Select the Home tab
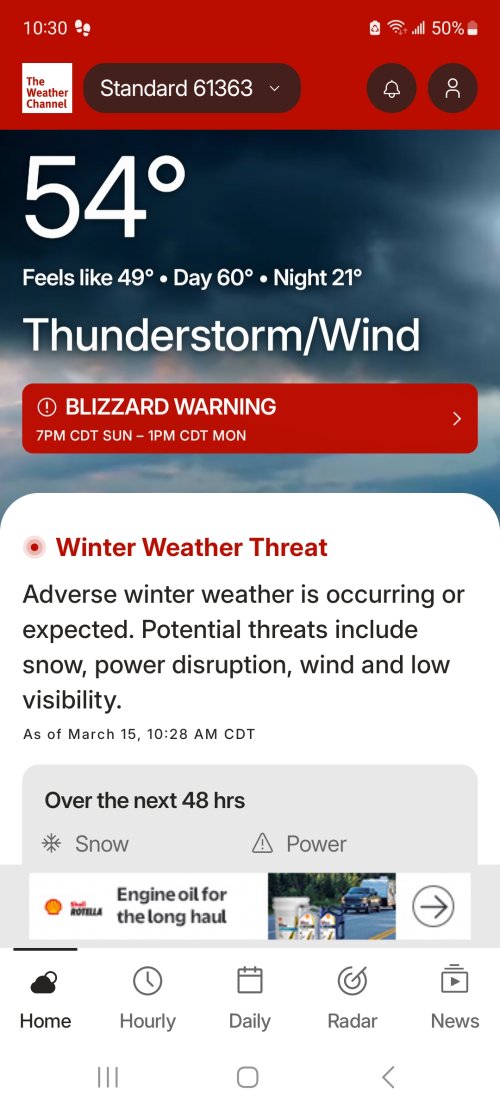Screen dimensions: 500x1112 coord(45,999)
